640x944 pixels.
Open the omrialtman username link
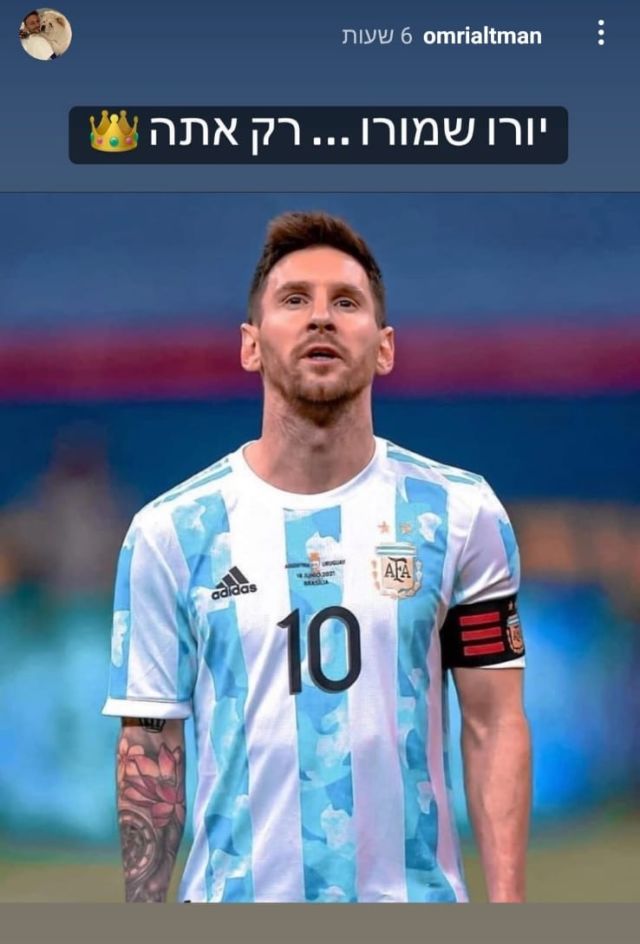pos(482,36)
